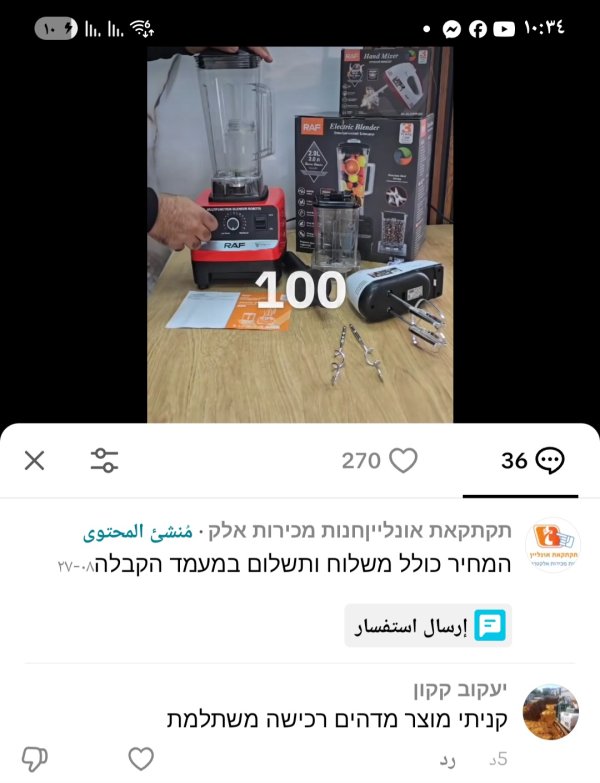Viewport: 600px width, 783px height.
Task: Tap the إرسال استفسار inquiry button
Action: (x=428, y=626)
